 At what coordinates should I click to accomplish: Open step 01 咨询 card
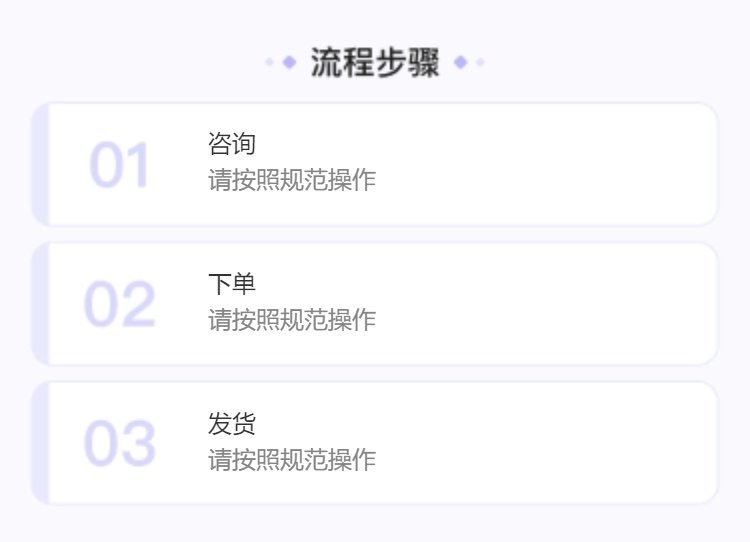coord(375,164)
